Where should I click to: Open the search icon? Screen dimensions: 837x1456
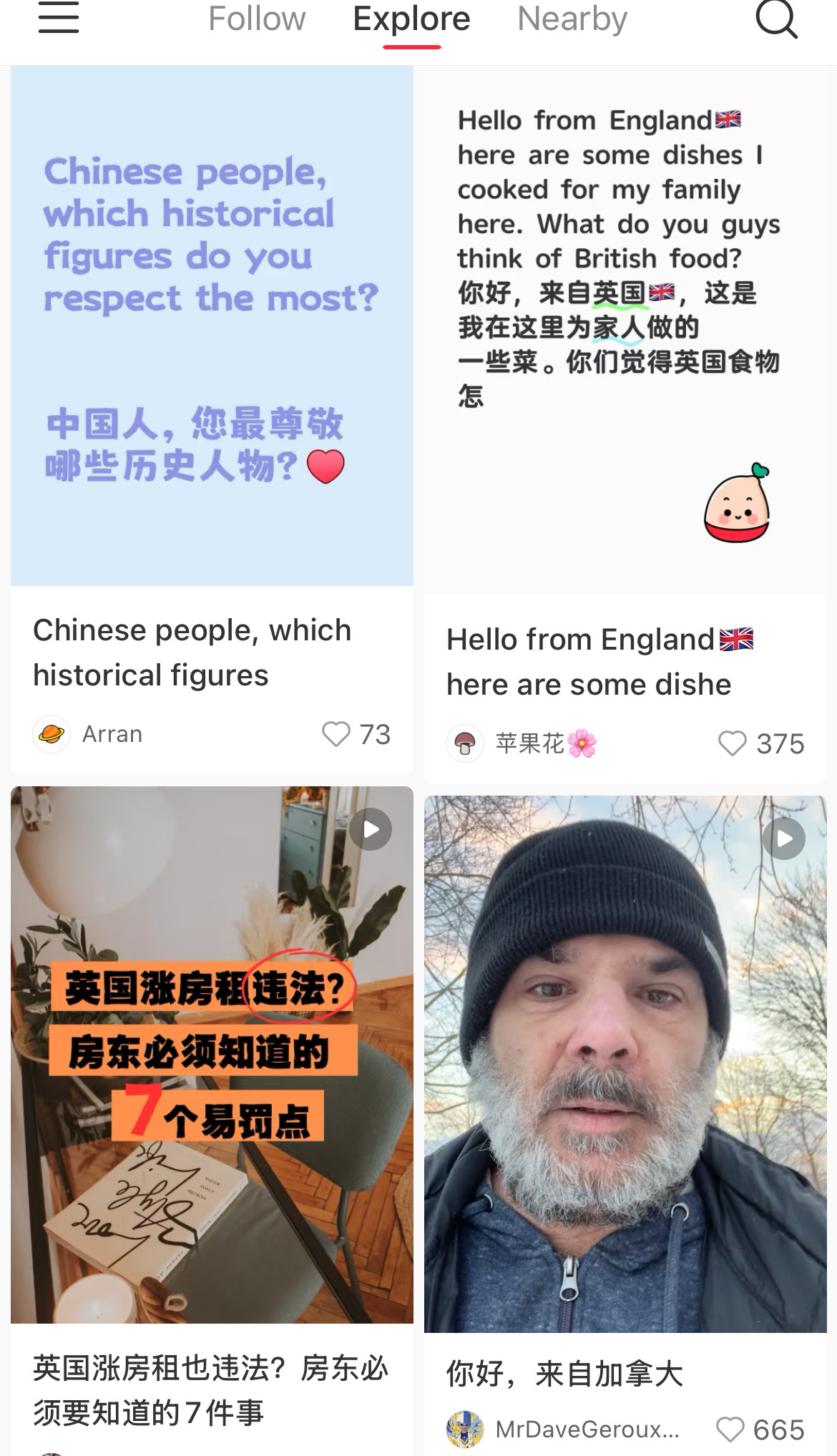[x=776, y=19]
